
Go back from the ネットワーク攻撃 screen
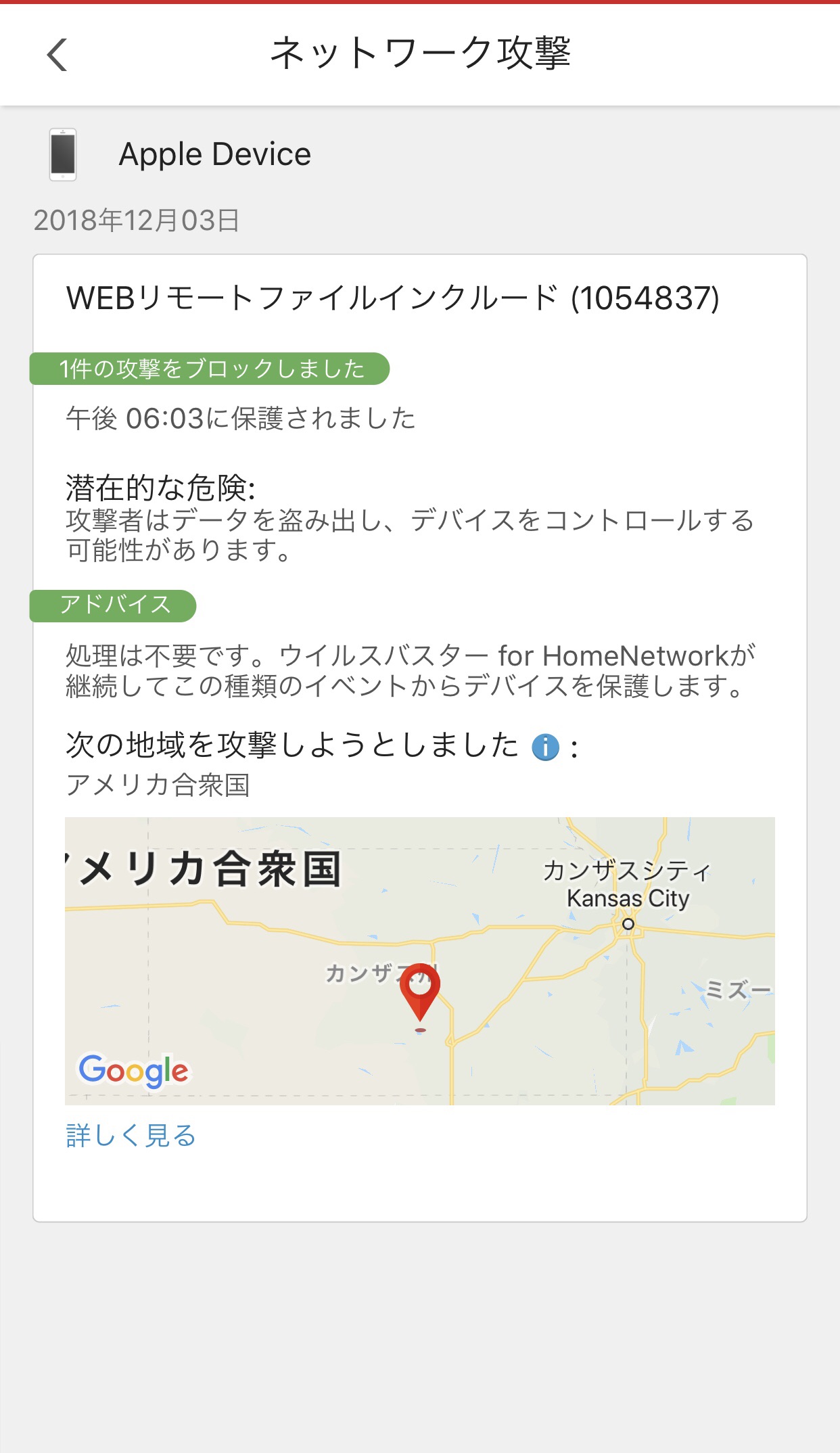[x=57, y=54]
